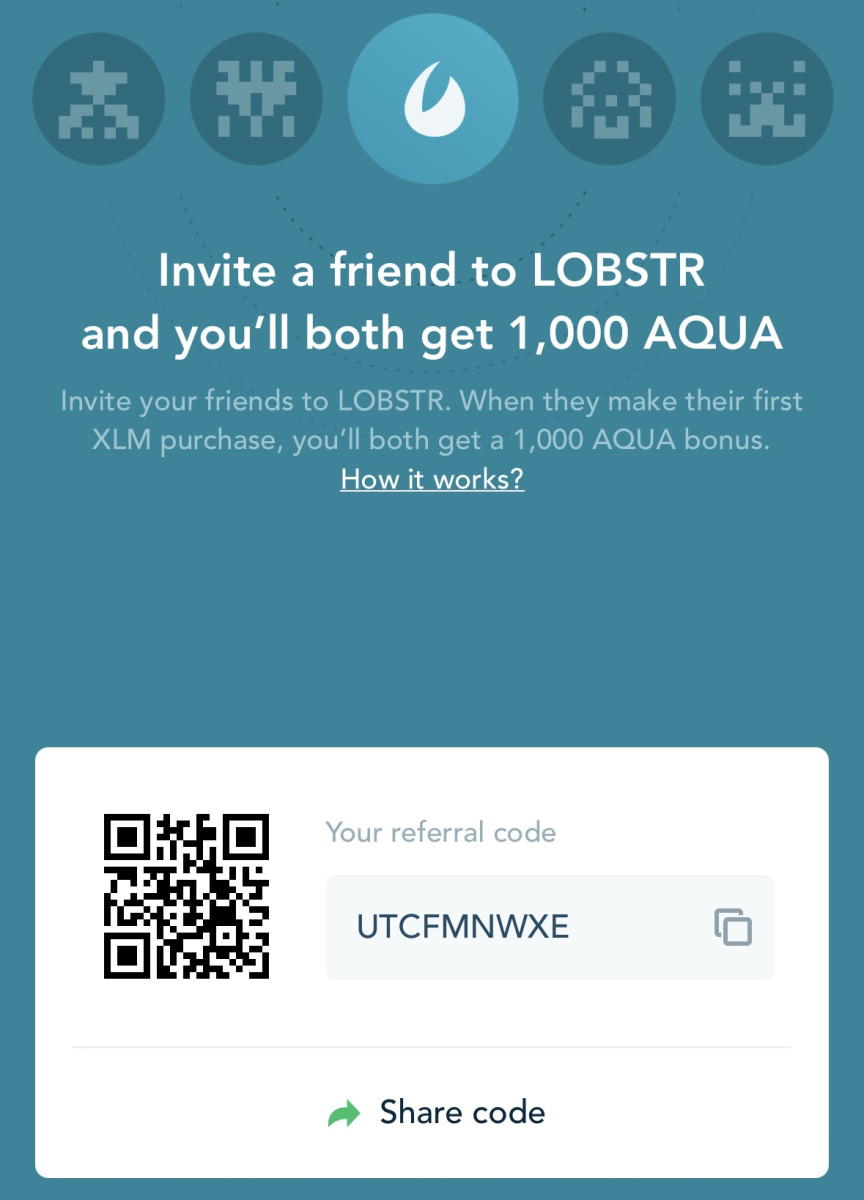Click the "Invite a friend to LOBSTR" headline
This screenshot has height=1200, width=864.
pos(432,271)
